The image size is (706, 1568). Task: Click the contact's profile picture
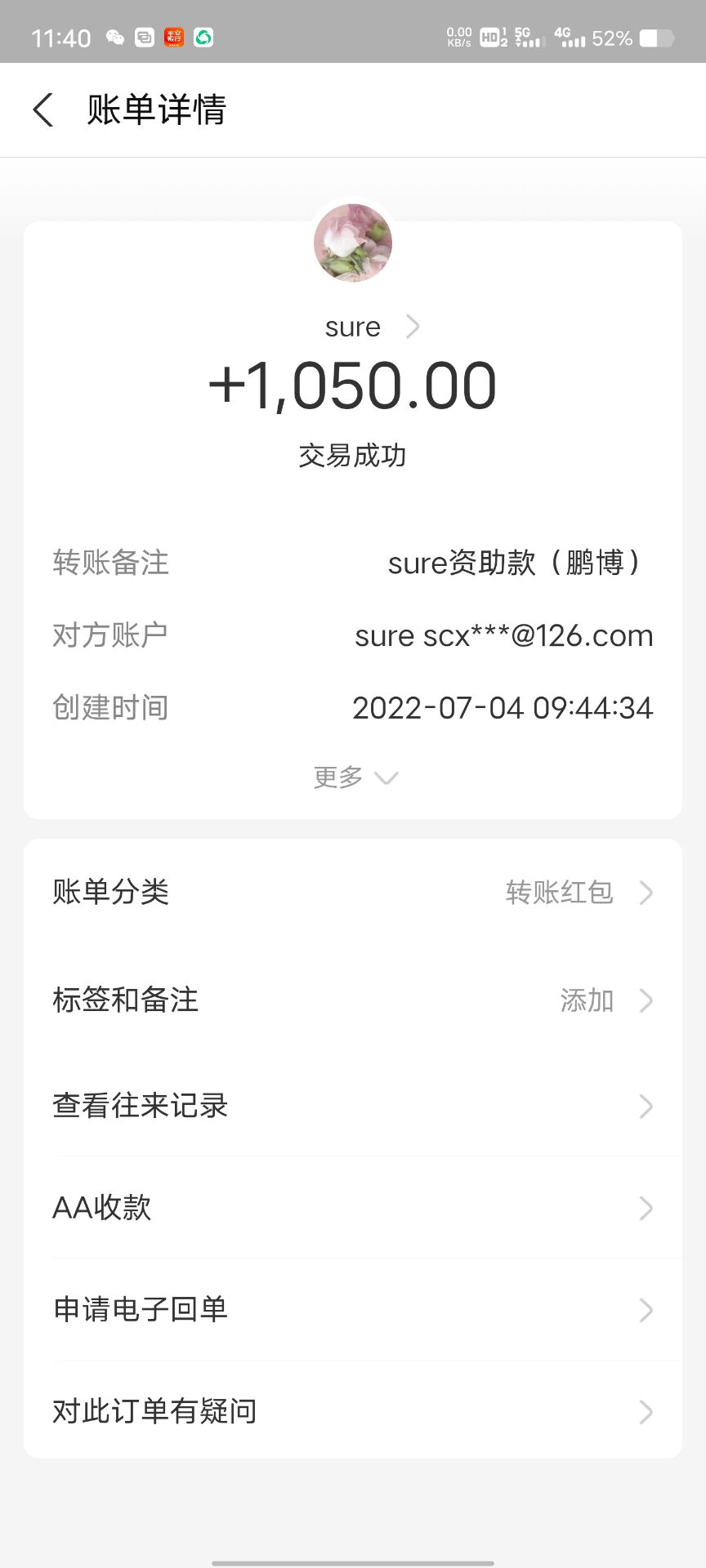pyautogui.click(x=353, y=243)
